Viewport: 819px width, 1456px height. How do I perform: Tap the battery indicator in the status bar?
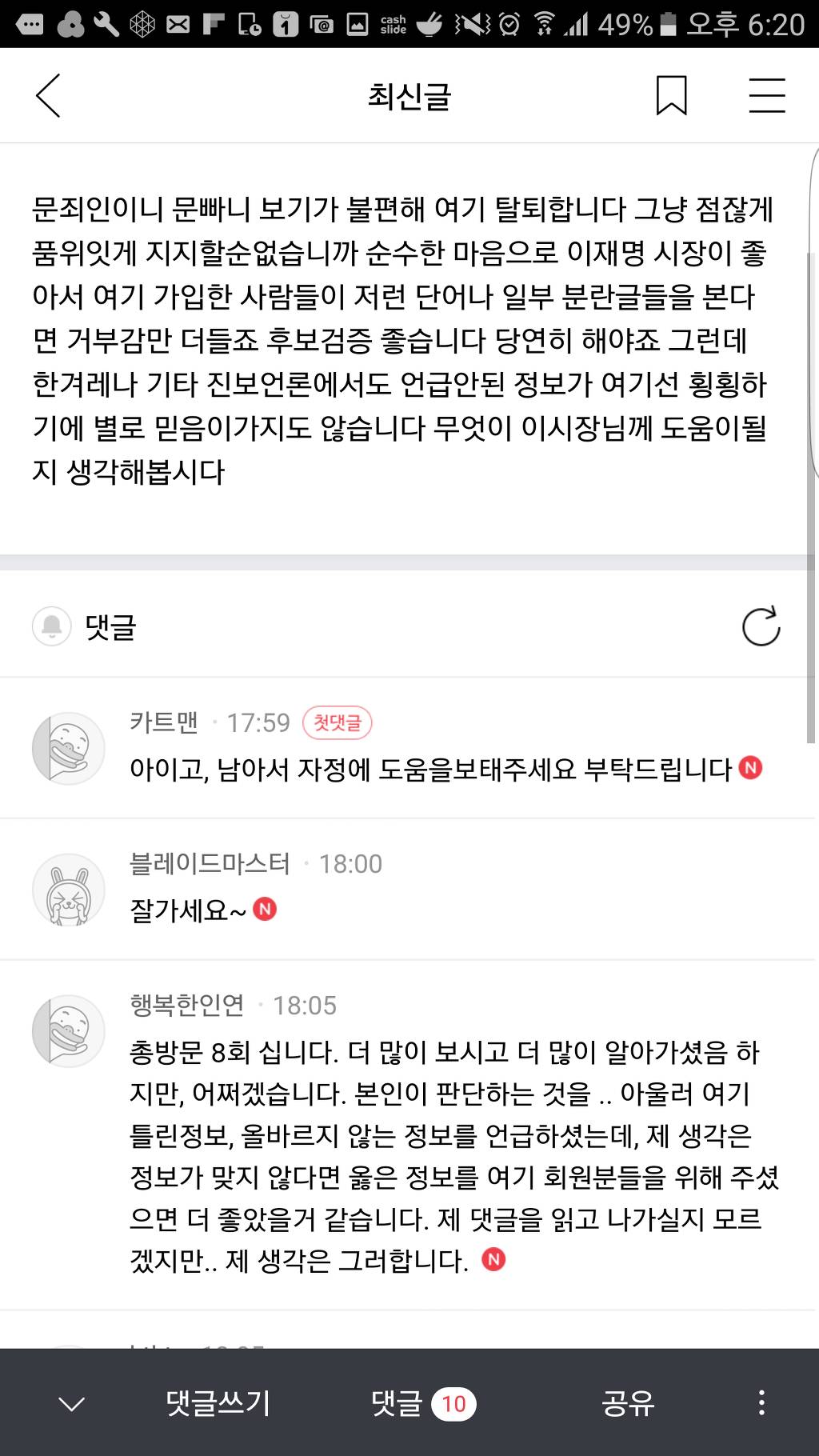(669, 24)
